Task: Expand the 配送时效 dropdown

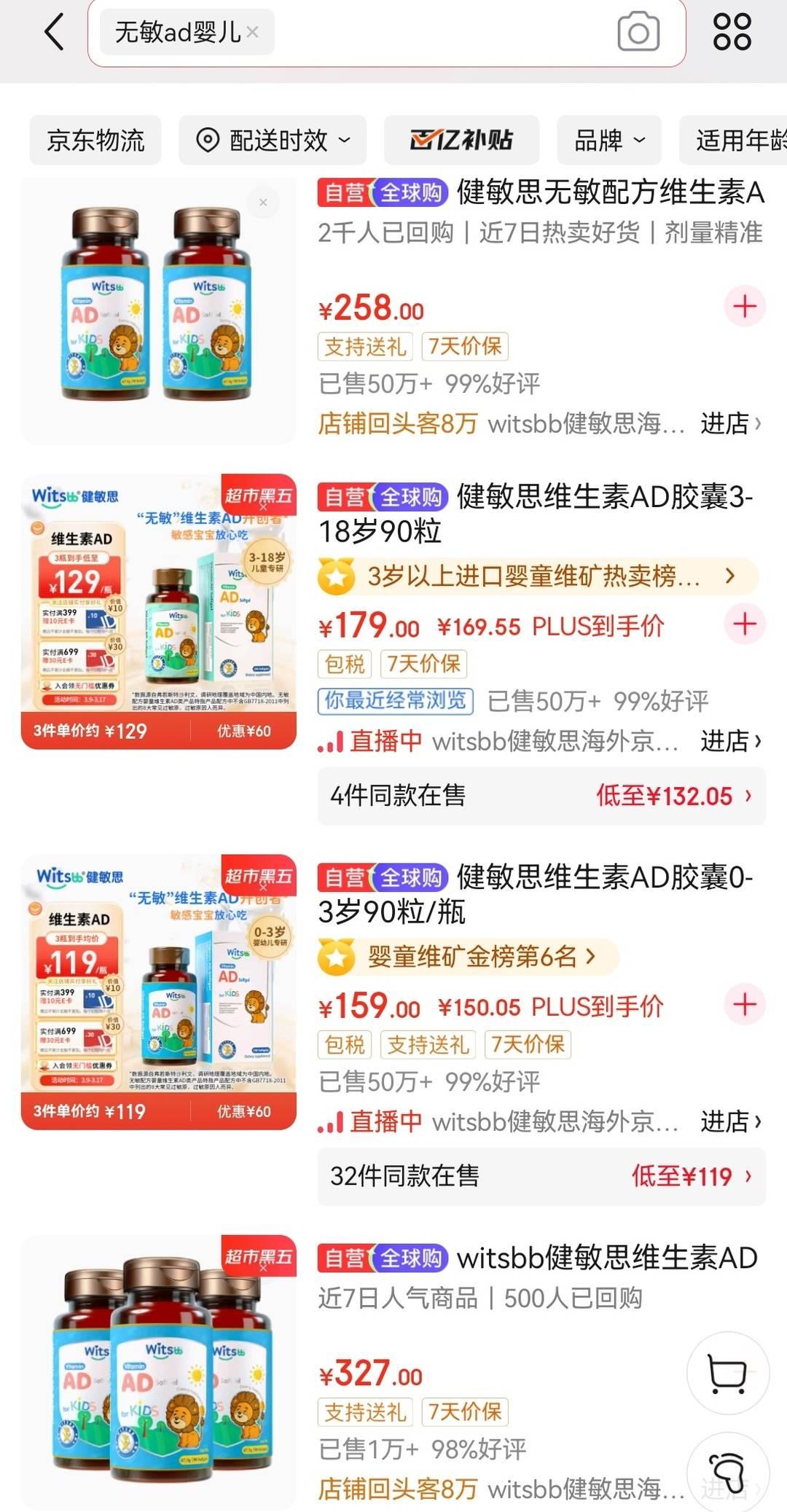Action: point(273,140)
